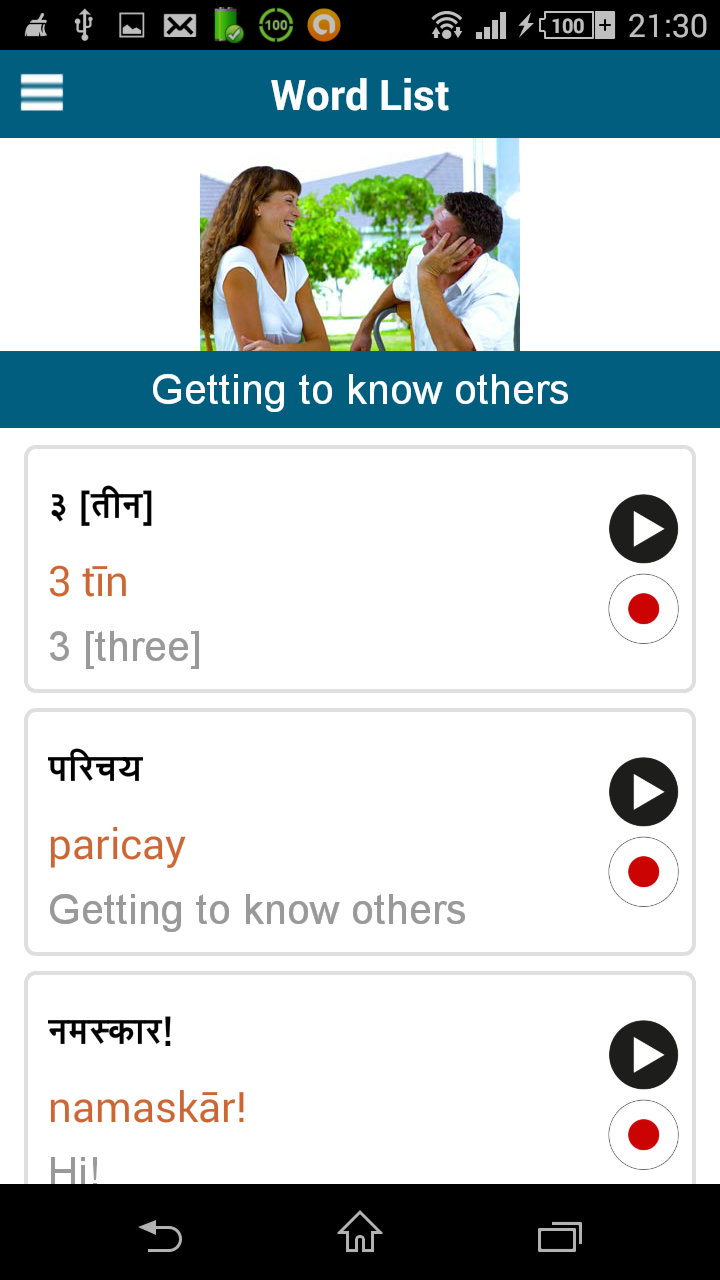This screenshot has height=1280, width=720.
Task: Play audio for namaskār!
Action: 643,1055
